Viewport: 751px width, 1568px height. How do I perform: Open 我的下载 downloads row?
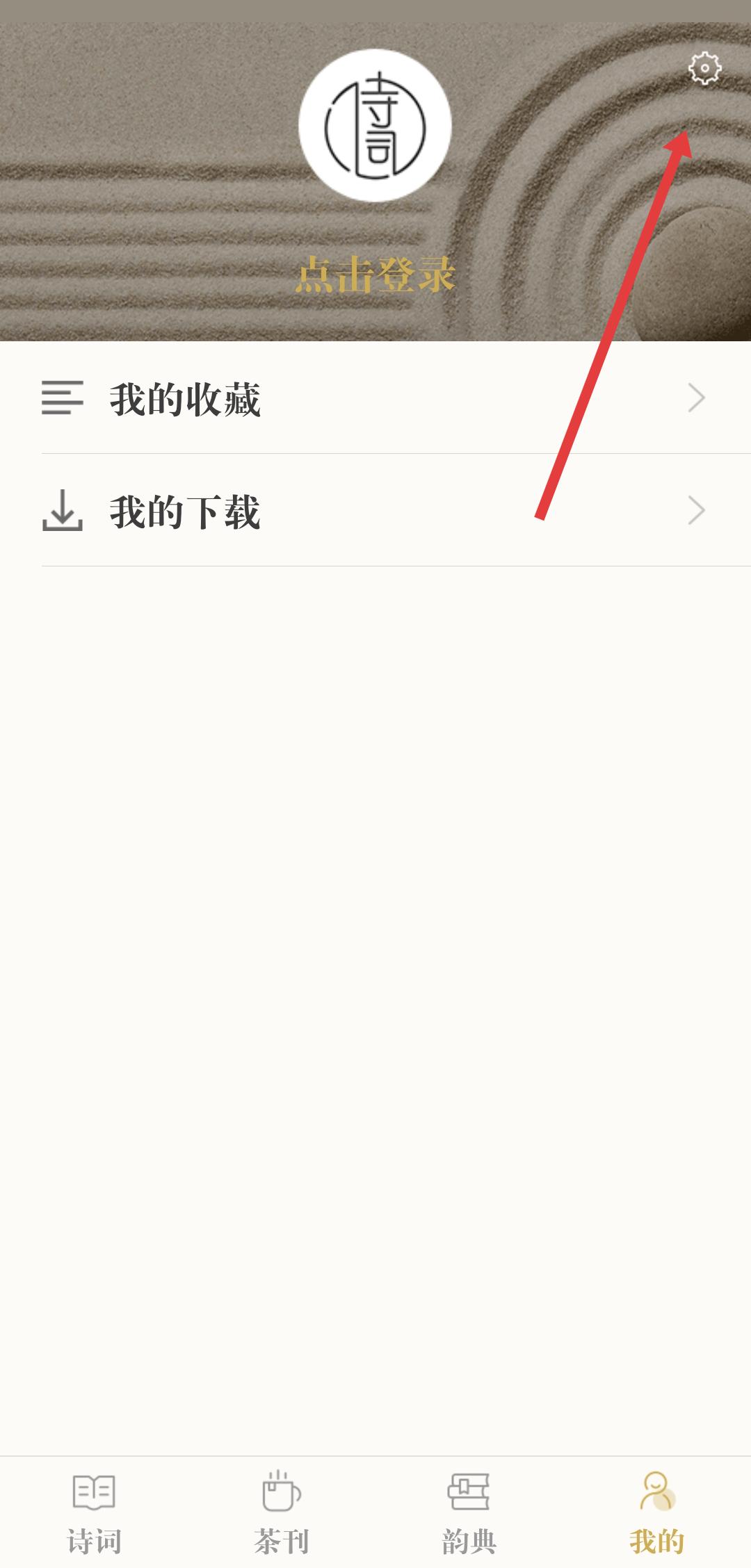pyautogui.click(x=375, y=512)
